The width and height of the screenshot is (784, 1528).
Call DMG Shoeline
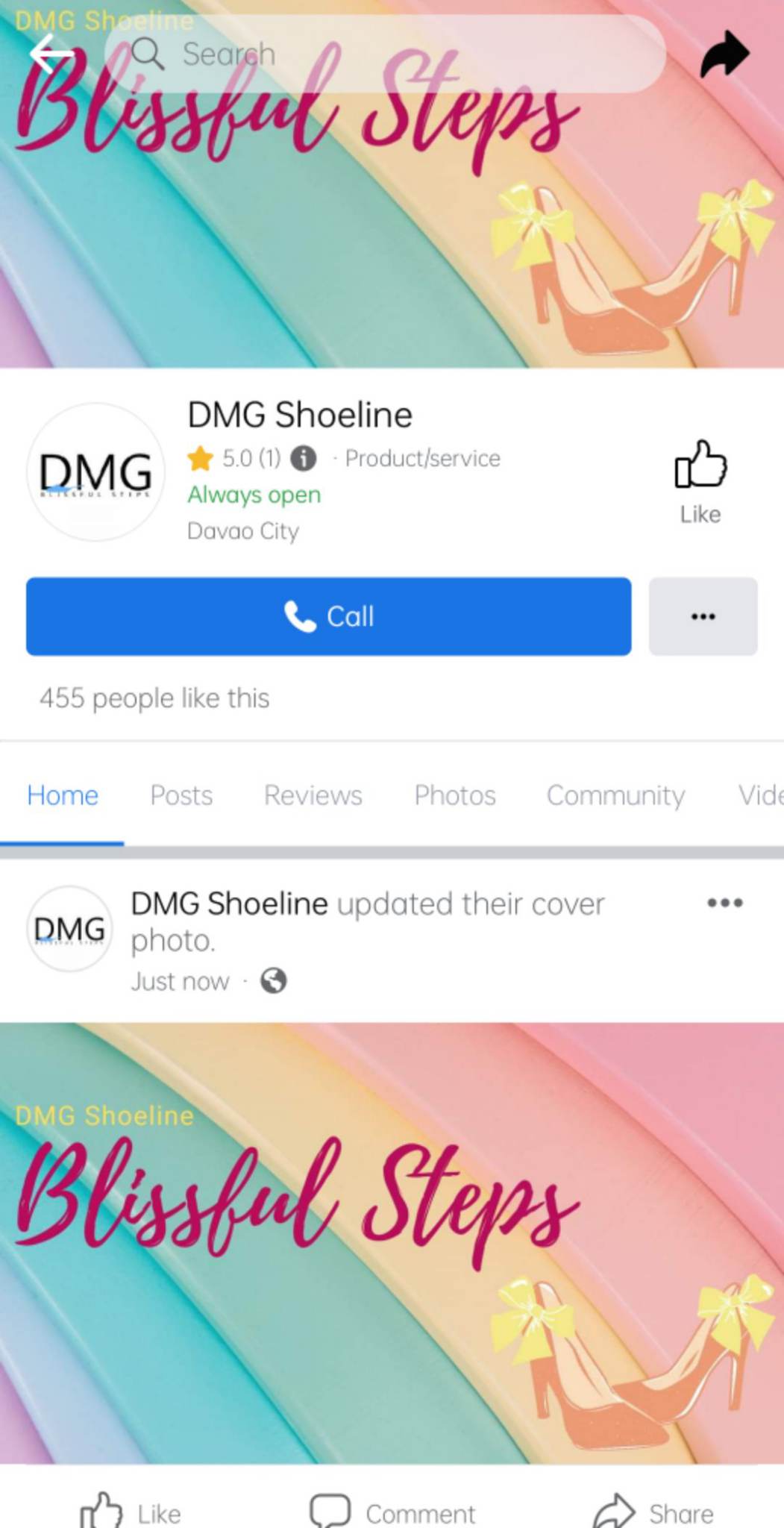pyautogui.click(x=328, y=616)
